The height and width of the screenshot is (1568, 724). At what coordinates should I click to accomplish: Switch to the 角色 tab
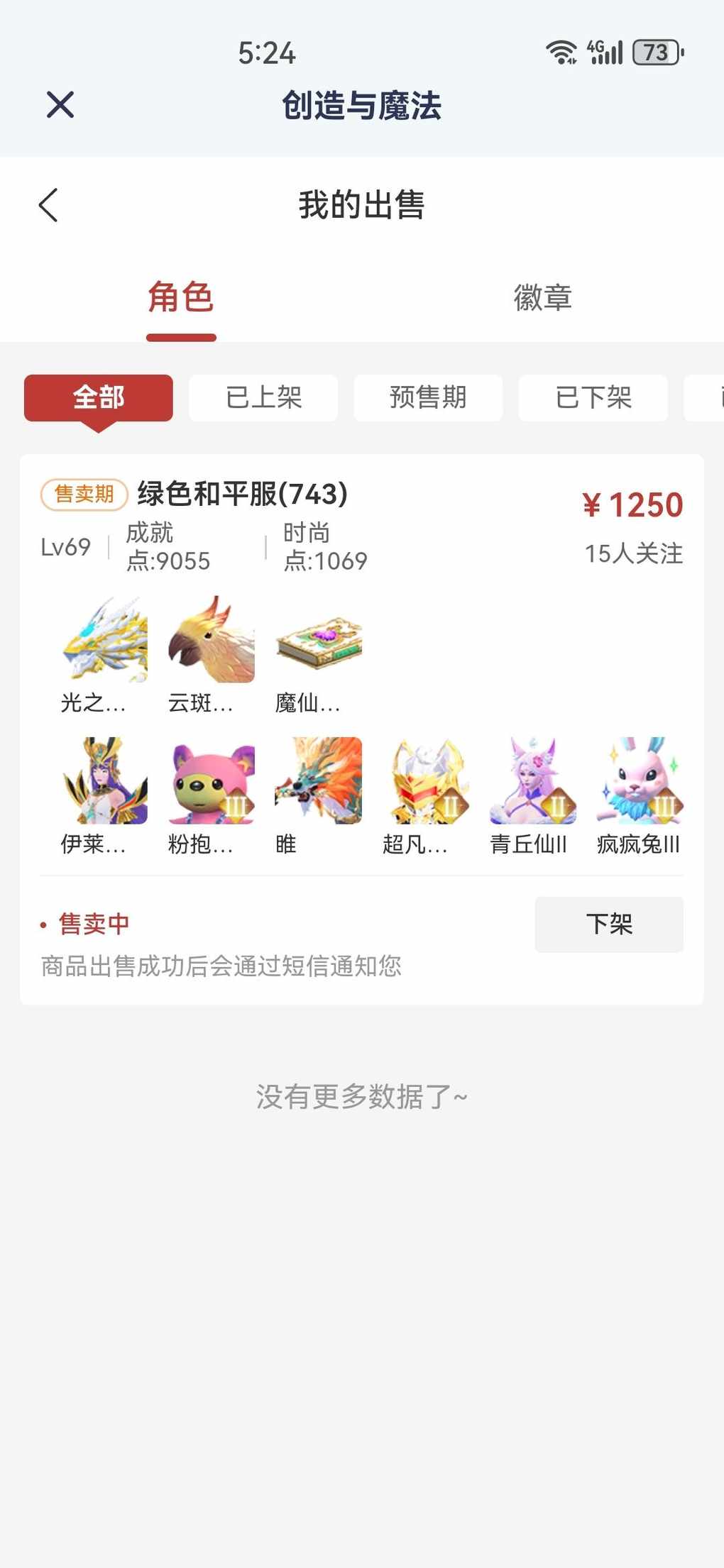pos(181,297)
